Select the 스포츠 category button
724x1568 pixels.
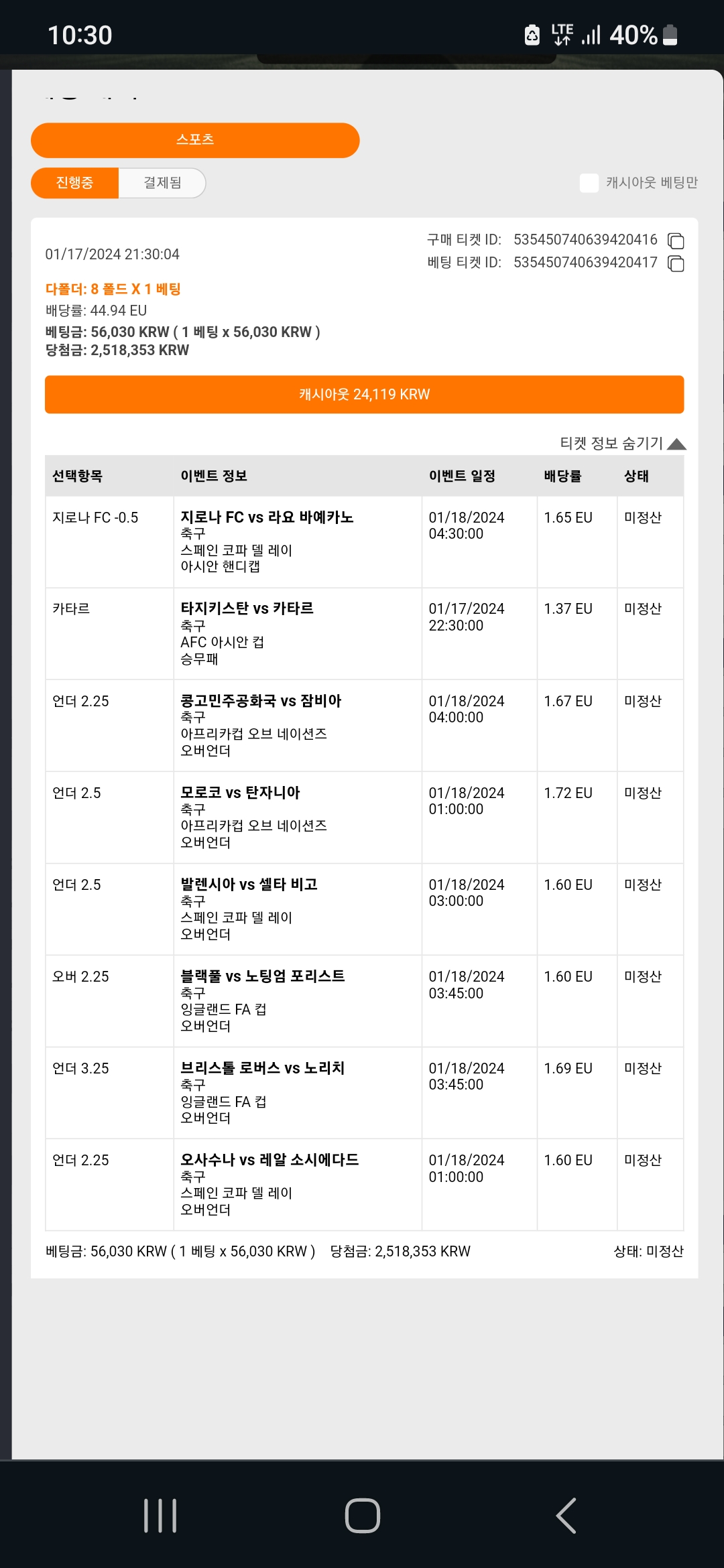[195, 140]
